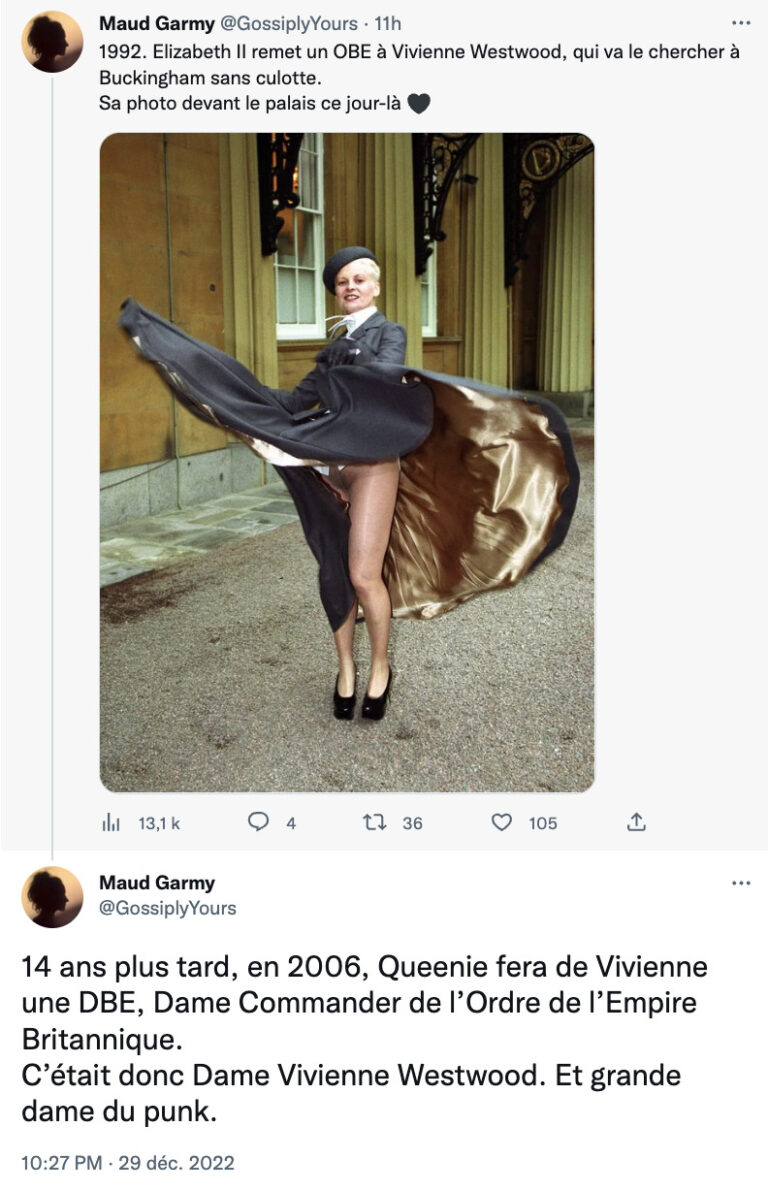Open overflow menu on the reply tweet

pyautogui.click(x=740, y=883)
